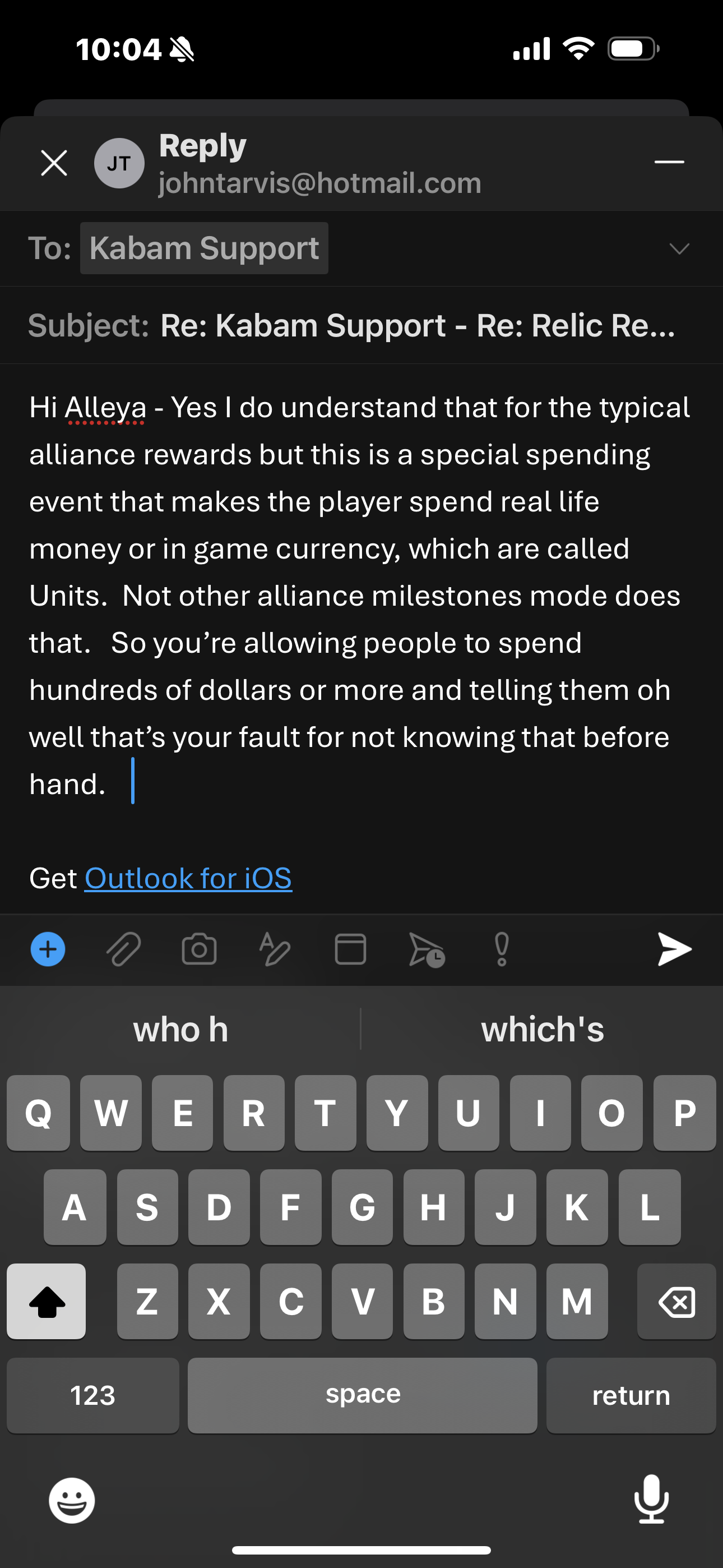Image resolution: width=723 pixels, height=1568 pixels.
Task: Open the camera to add photo
Action: pos(199,949)
